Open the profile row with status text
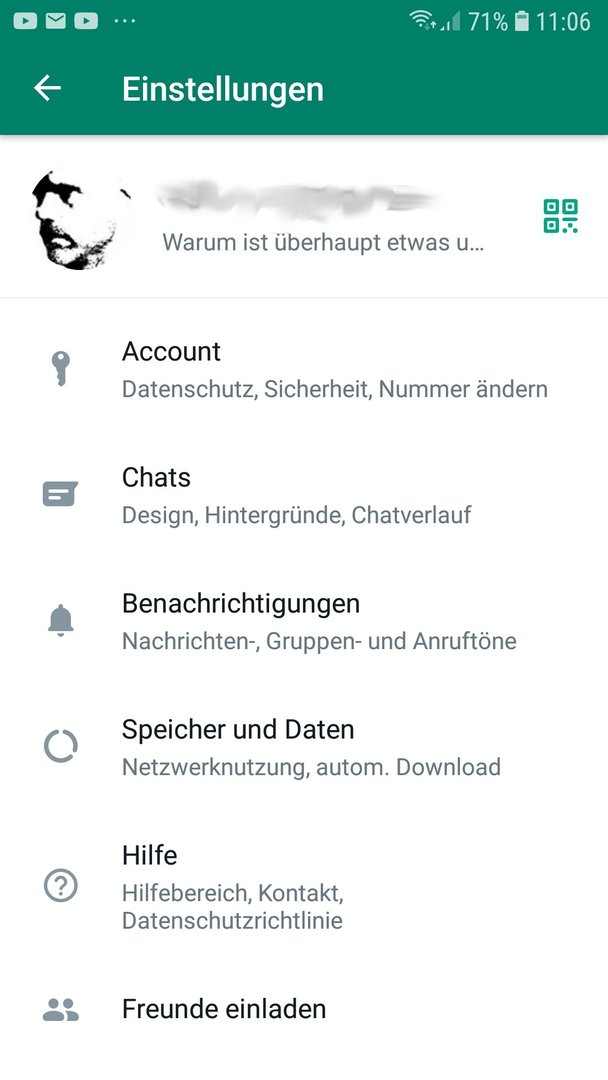The image size is (608, 1080). [x=304, y=217]
